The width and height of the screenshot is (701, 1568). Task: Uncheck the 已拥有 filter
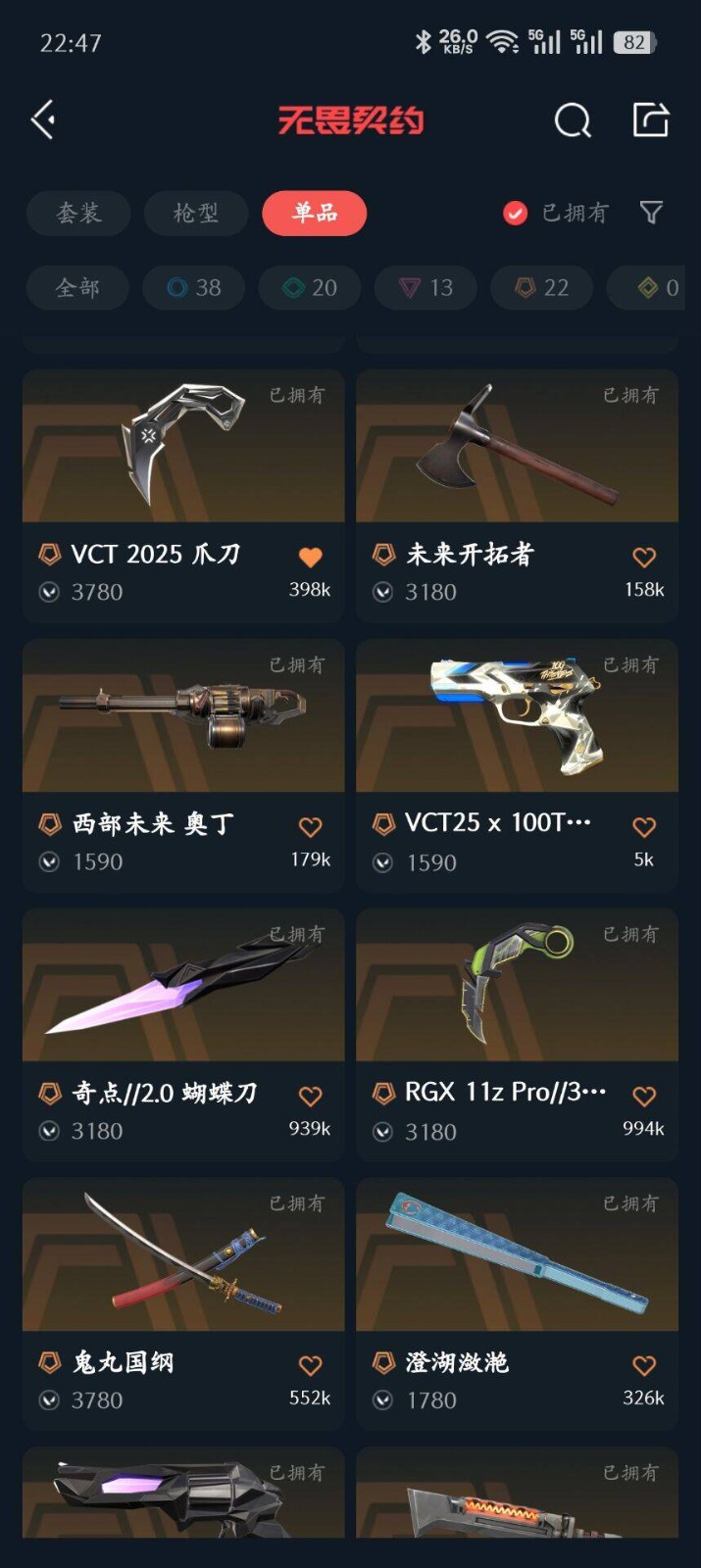tap(516, 213)
